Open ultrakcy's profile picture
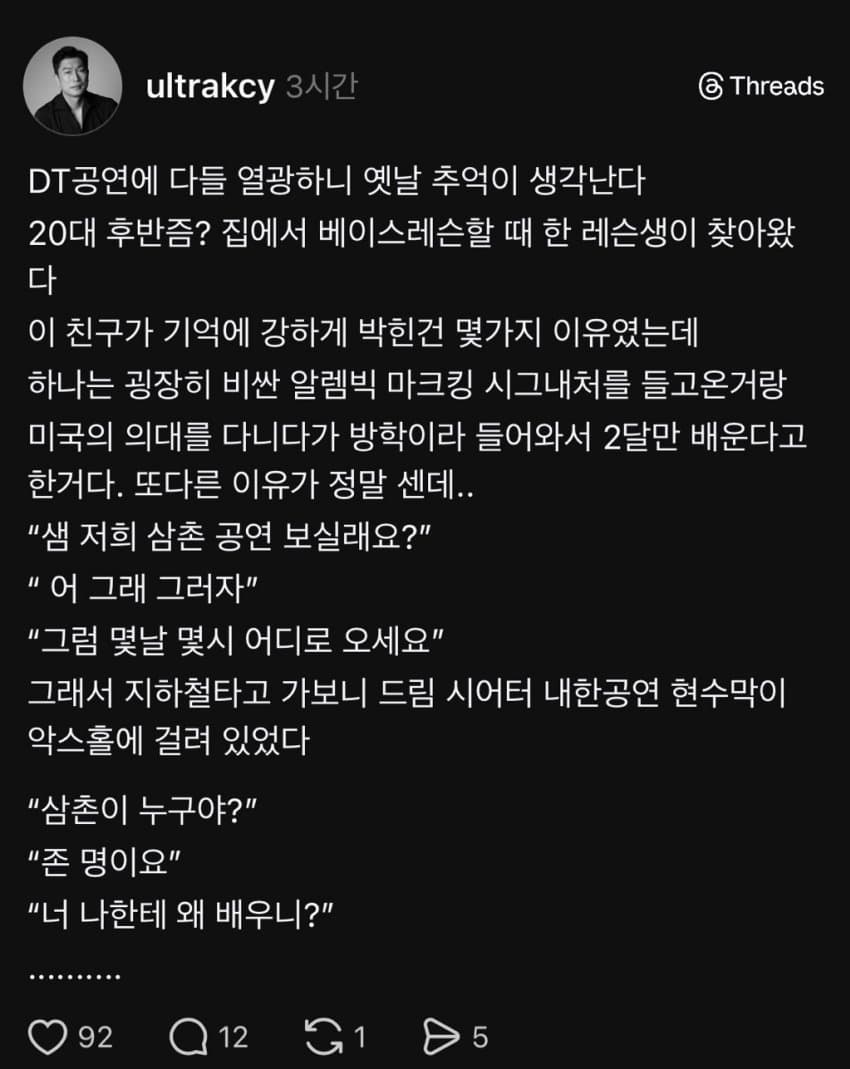Image resolution: width=850 pixels, height=1069 pixels. [72, 86]
